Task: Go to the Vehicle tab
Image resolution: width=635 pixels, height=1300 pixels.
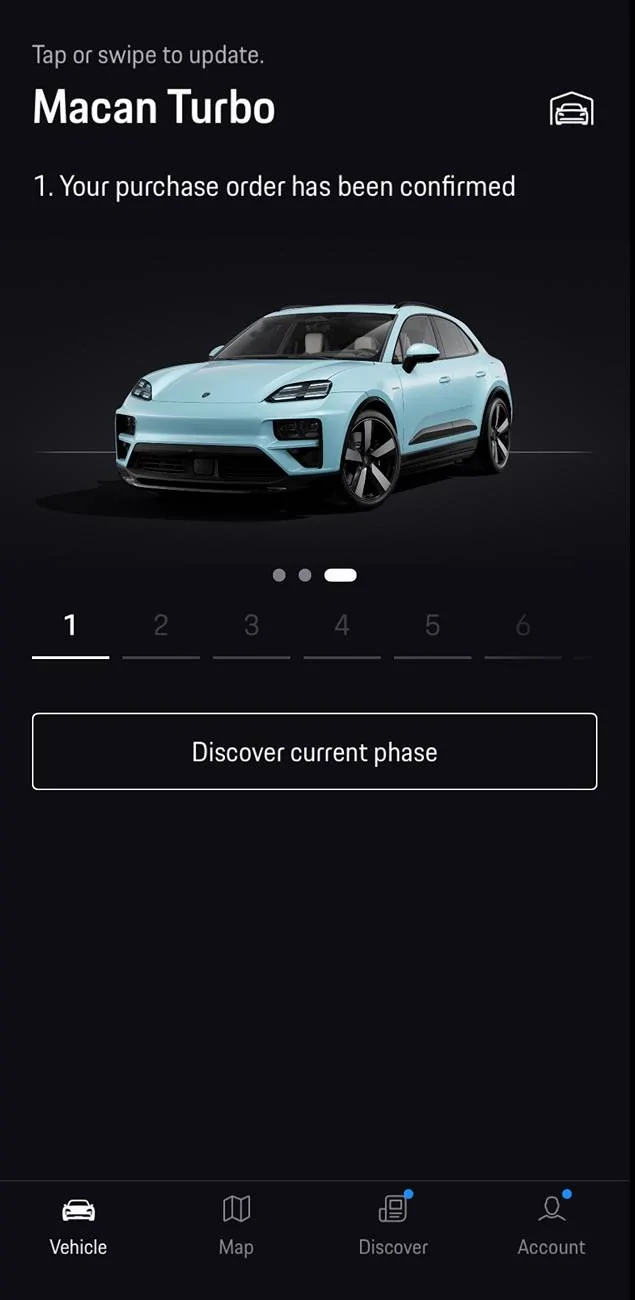Action: click(78, 1225)
